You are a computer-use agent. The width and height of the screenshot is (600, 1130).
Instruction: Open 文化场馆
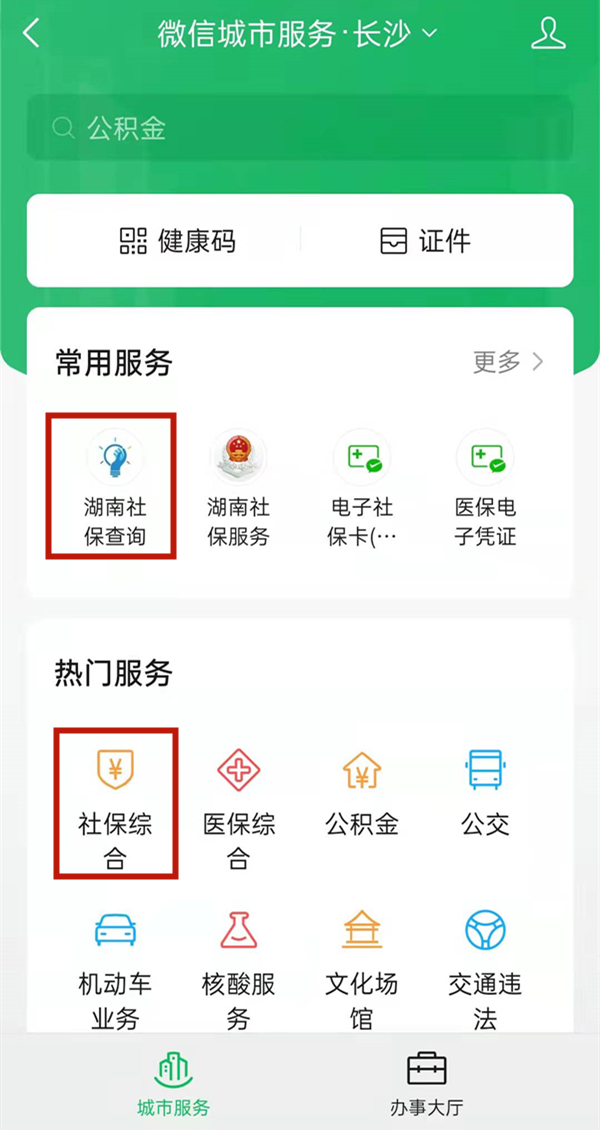point(362,965)
